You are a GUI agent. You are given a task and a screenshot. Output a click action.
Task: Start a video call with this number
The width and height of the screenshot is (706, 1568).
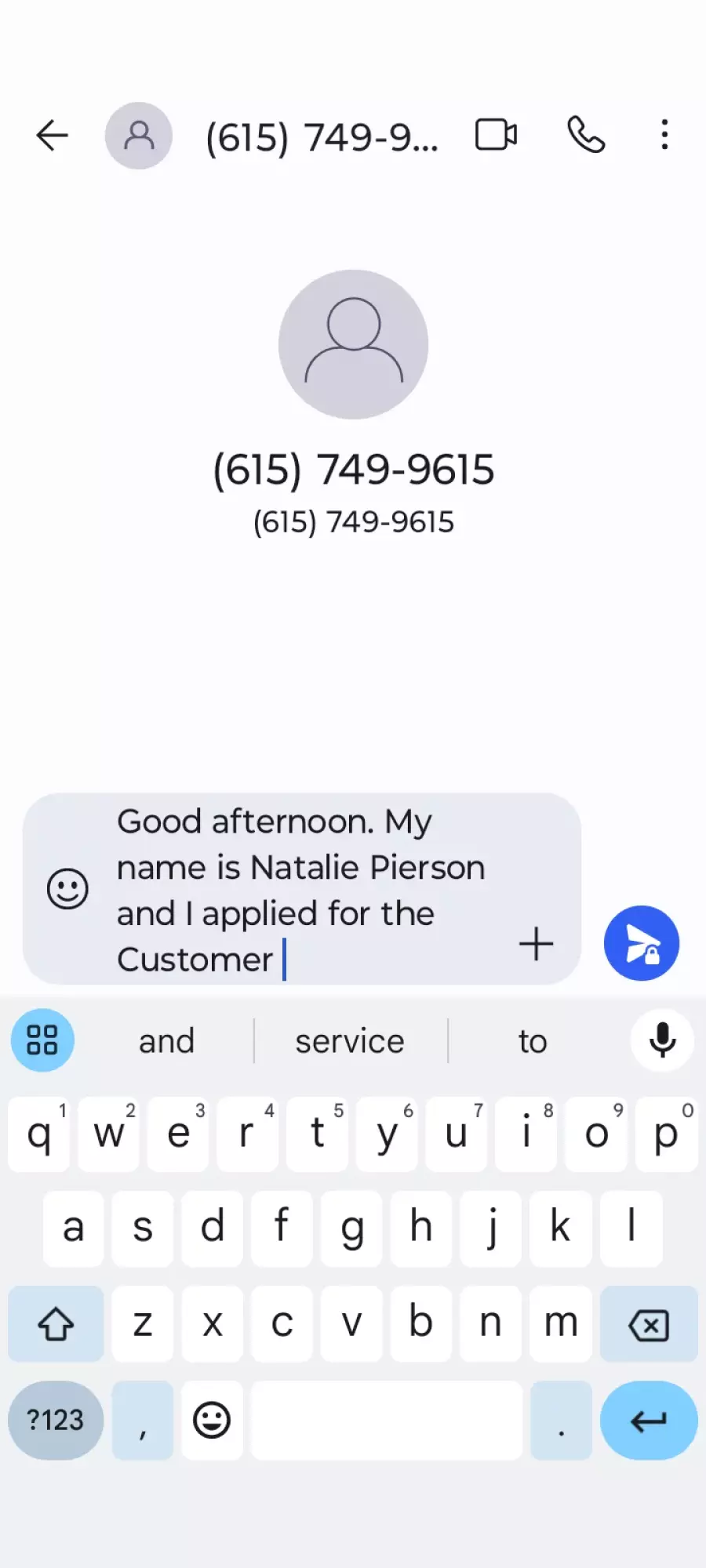click(x=496, y=135)
